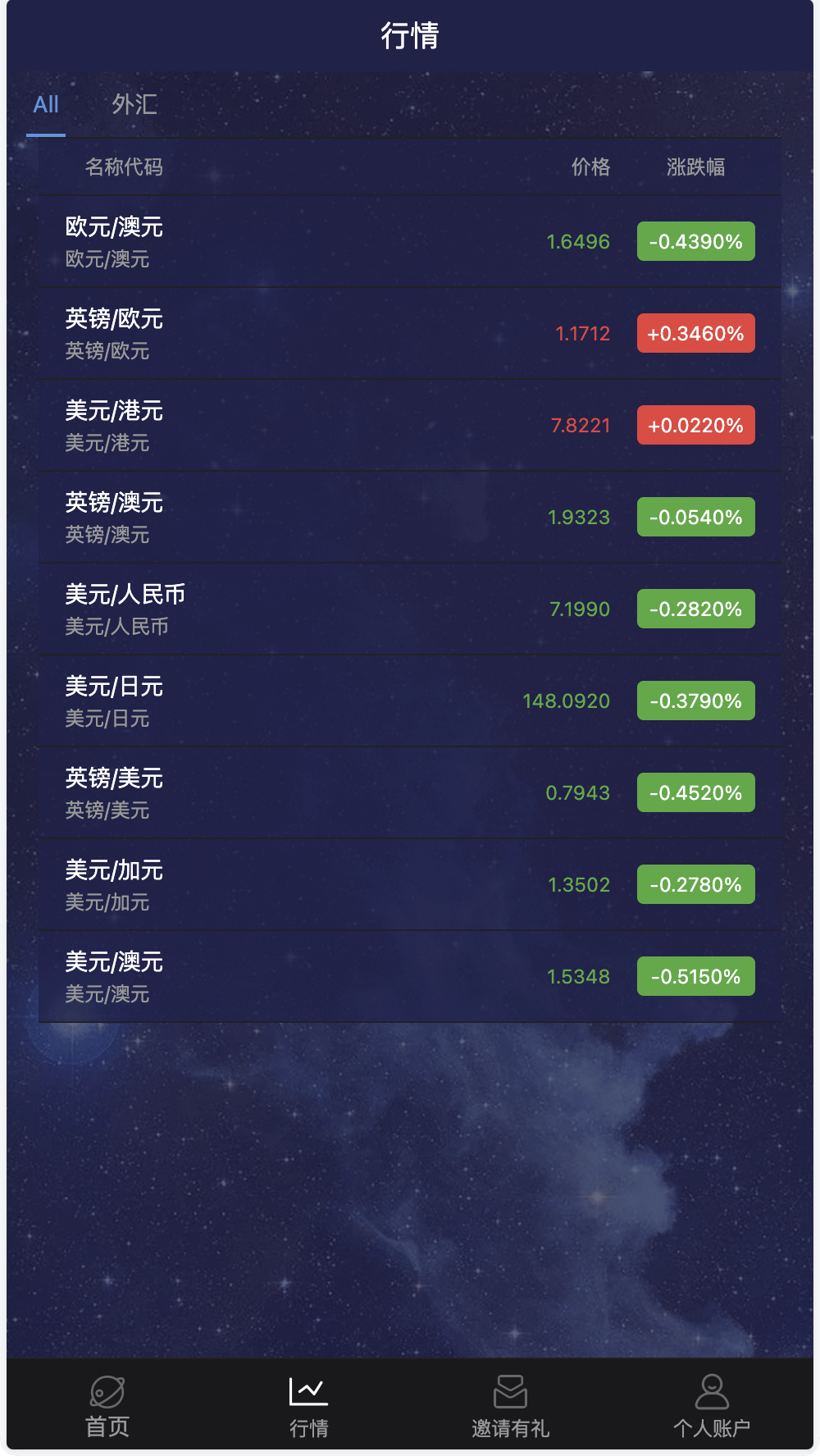The width and height of the screenshot is (820, 1456).
Task: Switch to the 外汇 tab
Action: pos(134,105)
